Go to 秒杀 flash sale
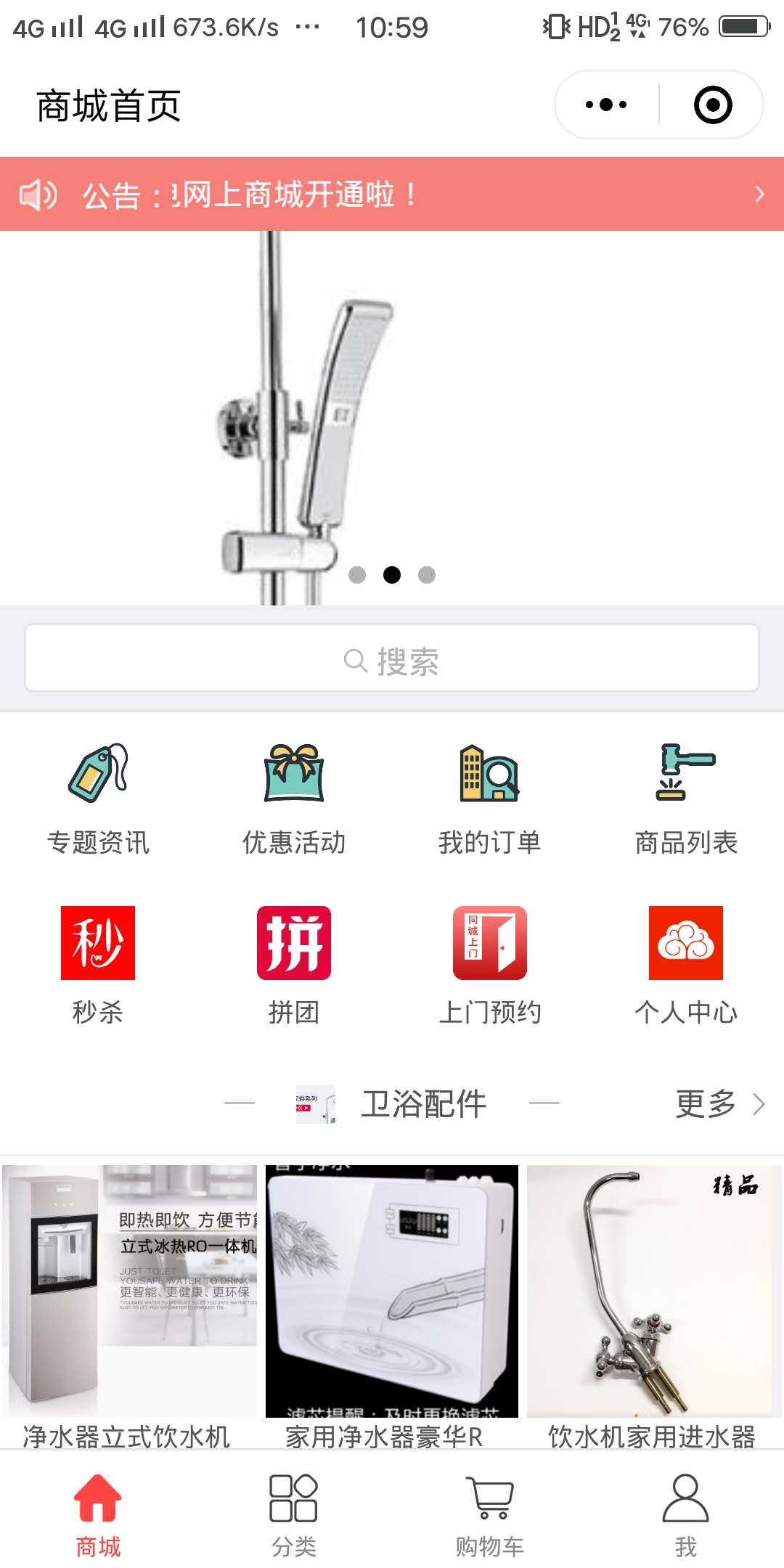Image resolution: width=784 pixels, height=1568 pixels. (x=98, y=962)
